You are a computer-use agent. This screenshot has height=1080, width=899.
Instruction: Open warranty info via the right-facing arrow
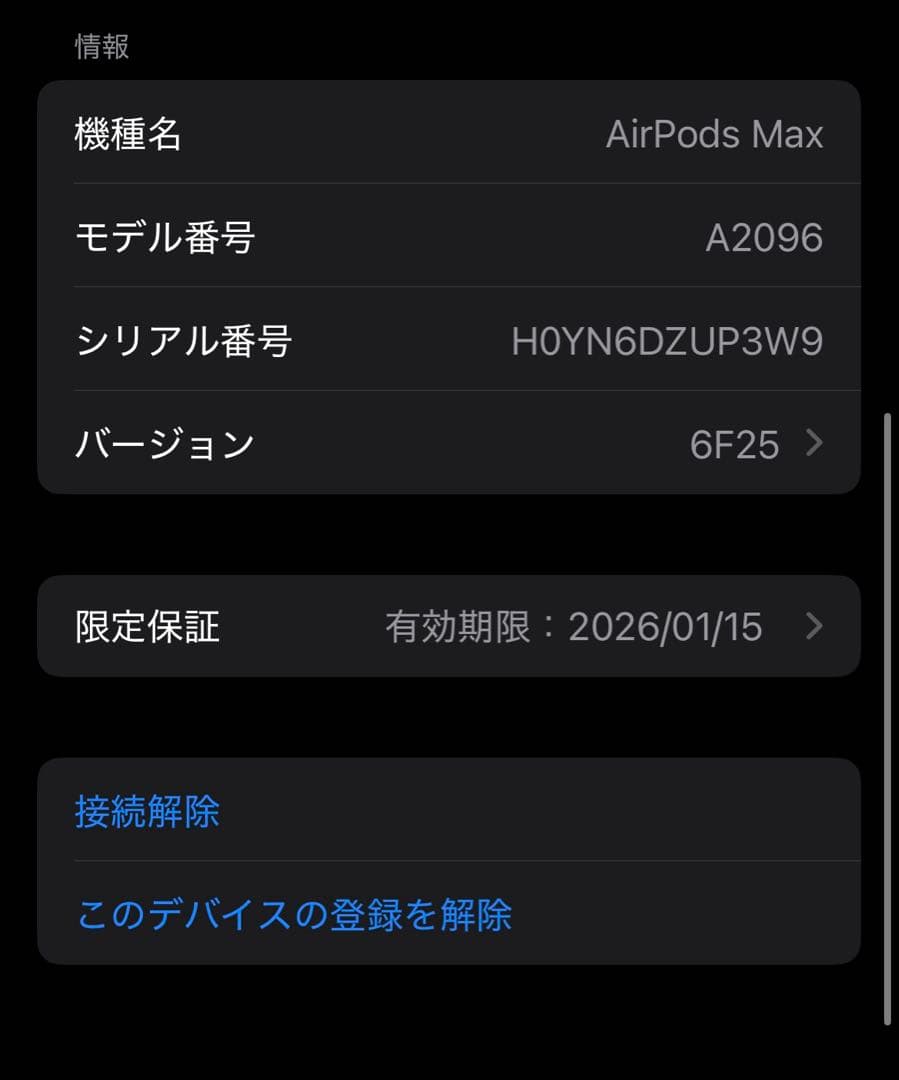[x=814, y=627]
